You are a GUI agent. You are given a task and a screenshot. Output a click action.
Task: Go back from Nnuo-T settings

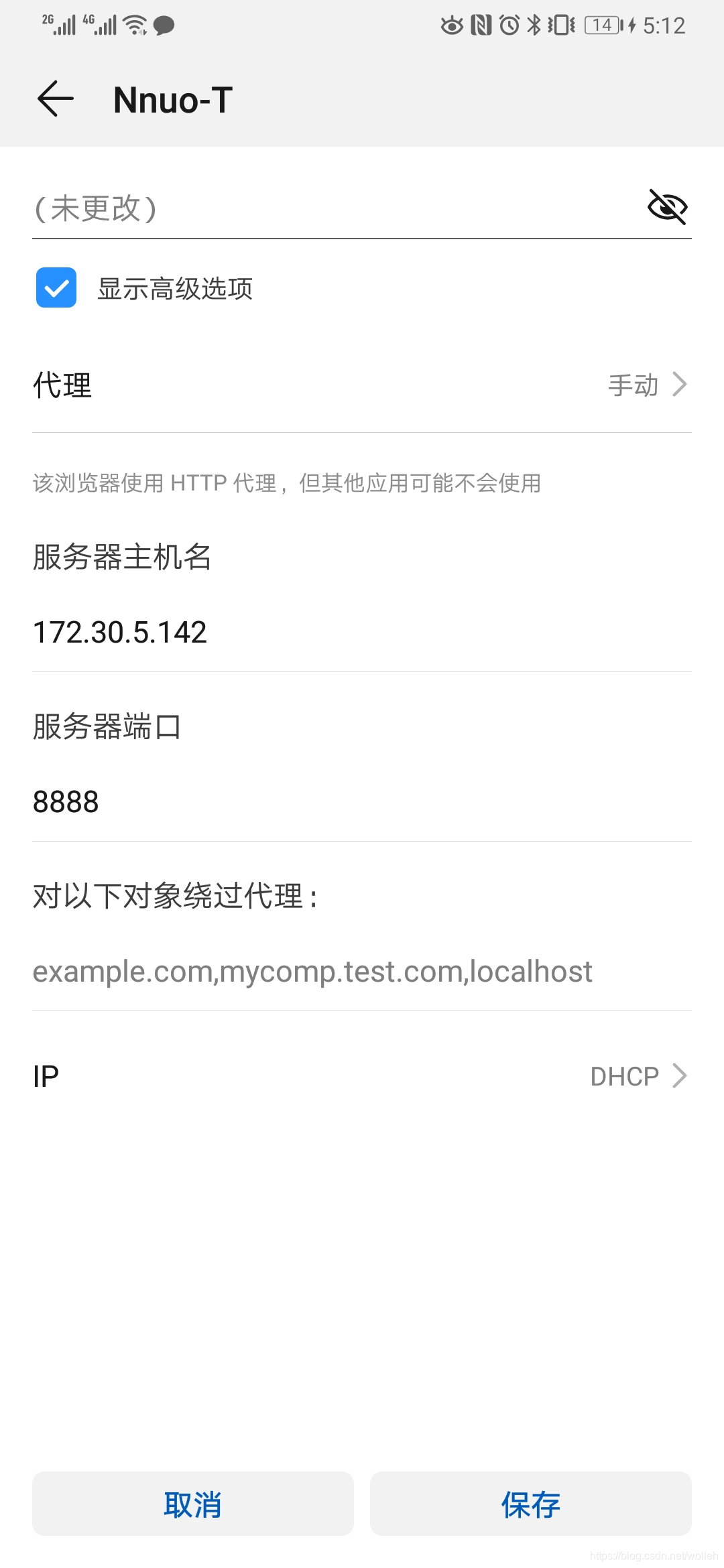point(56,99)
